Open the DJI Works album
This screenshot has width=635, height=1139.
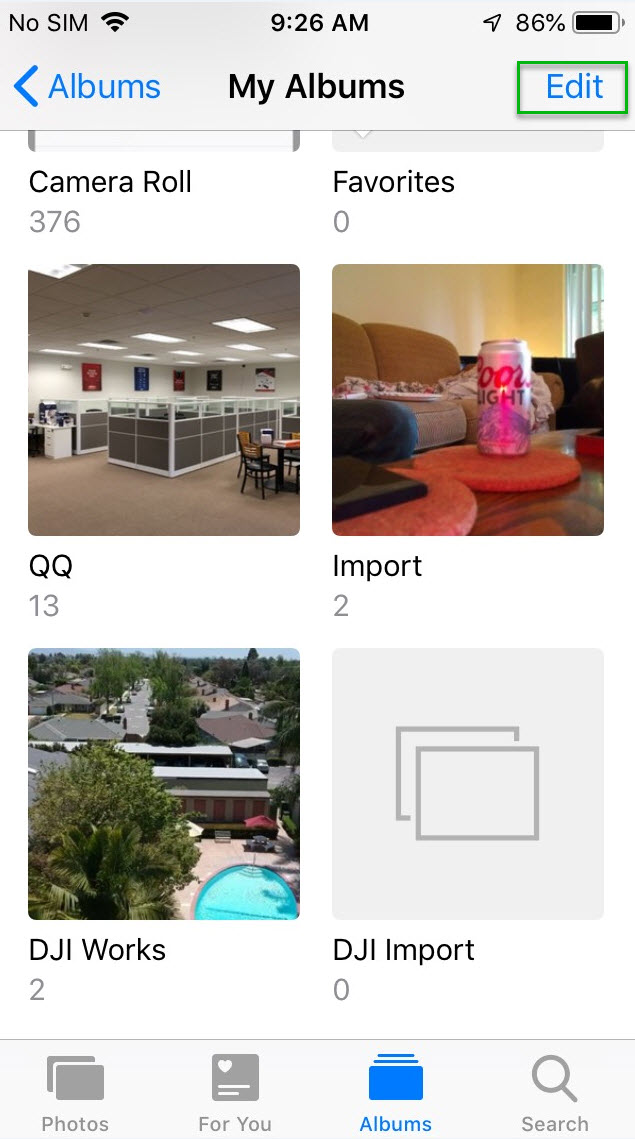(x=164, y=784)
